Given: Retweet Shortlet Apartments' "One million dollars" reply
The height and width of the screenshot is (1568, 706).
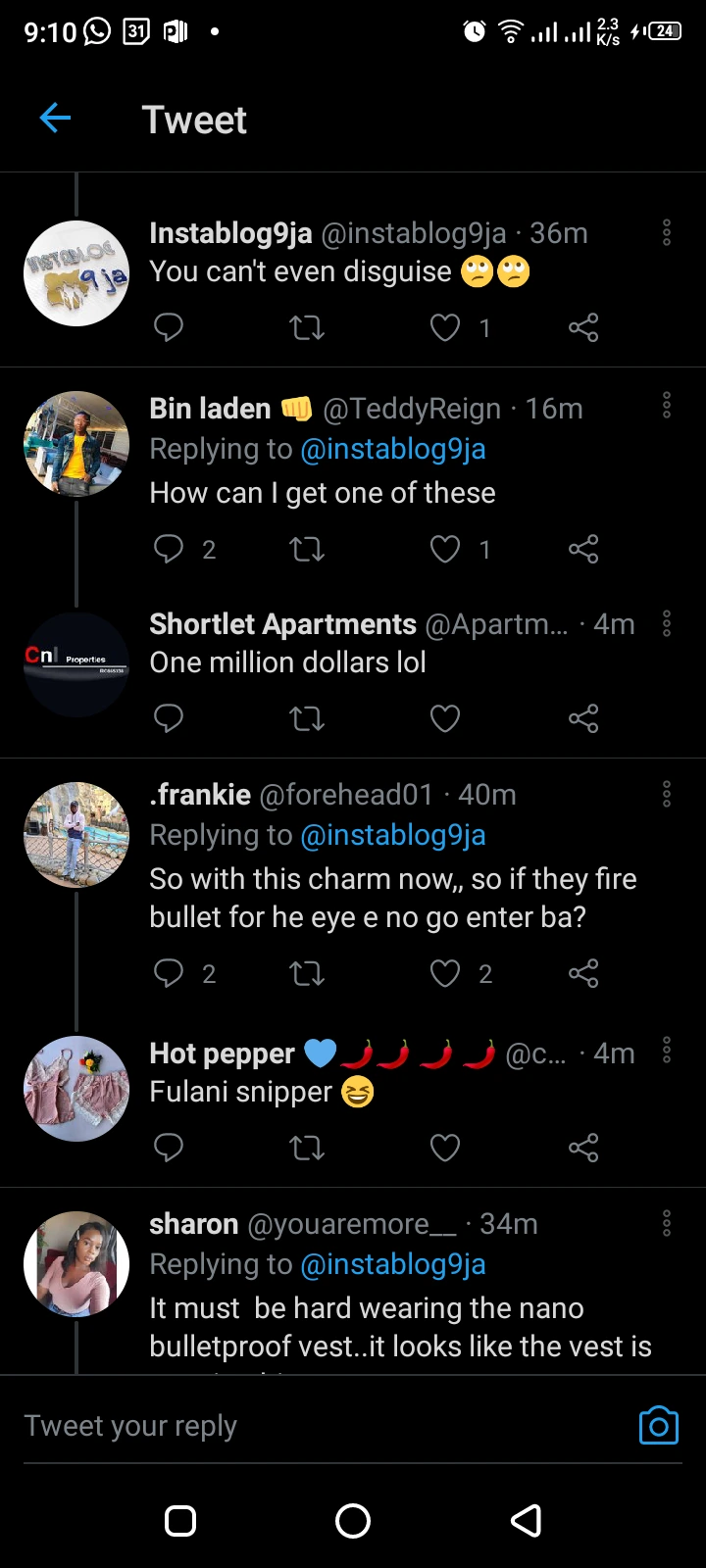Looking at the screenshot, I should 307,719.
